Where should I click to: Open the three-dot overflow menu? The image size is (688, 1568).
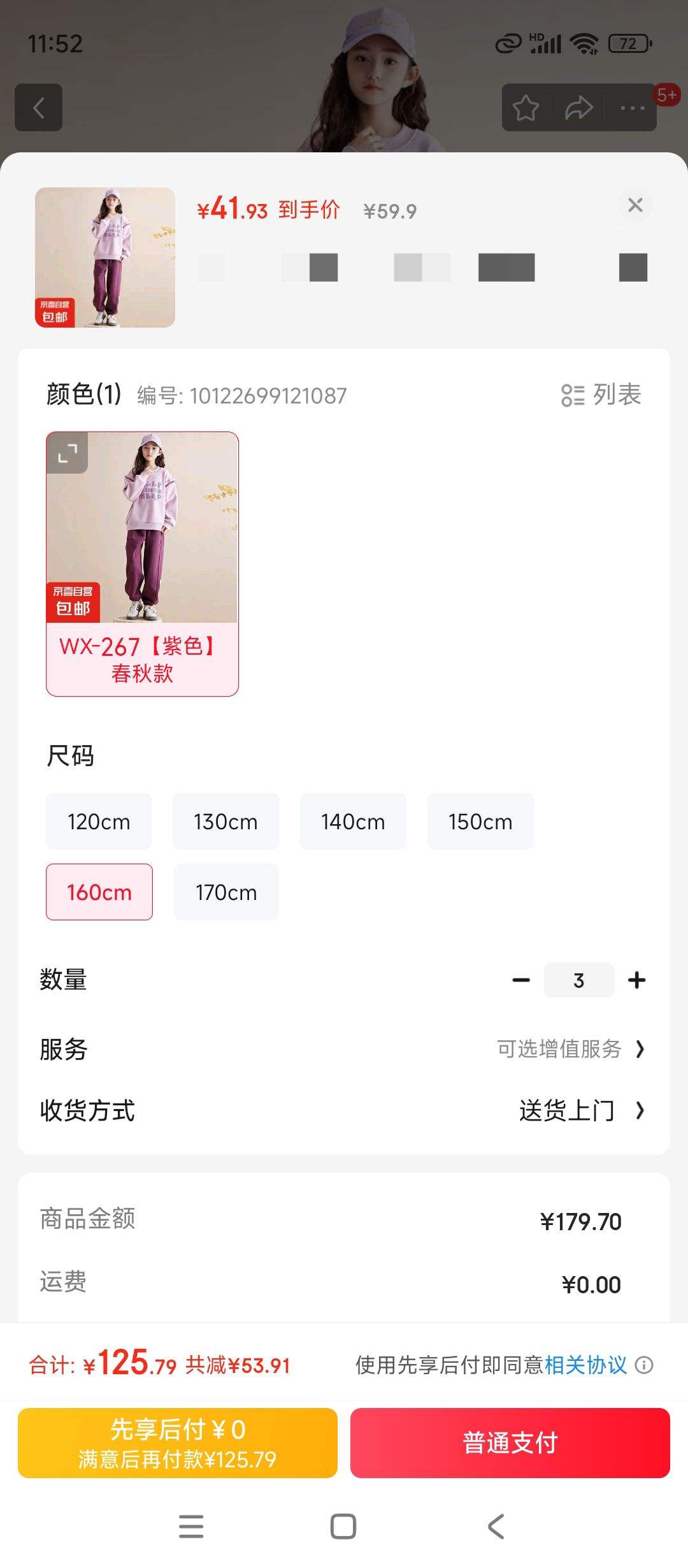click(x=632, y=108)
